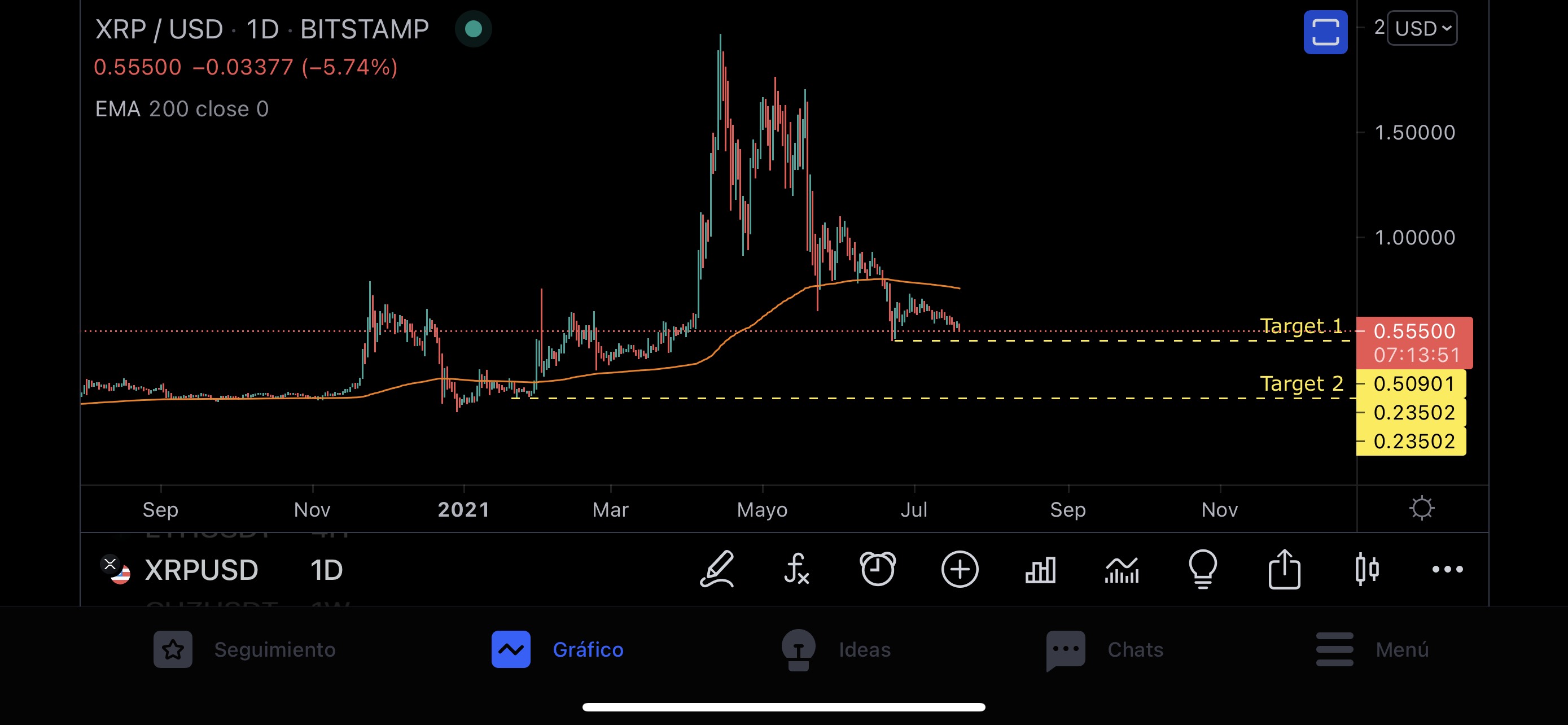The height and width of the screenshot is (725, 1568).
Task: Open the three-dot overflow menu
Action: pos(1447,569)
